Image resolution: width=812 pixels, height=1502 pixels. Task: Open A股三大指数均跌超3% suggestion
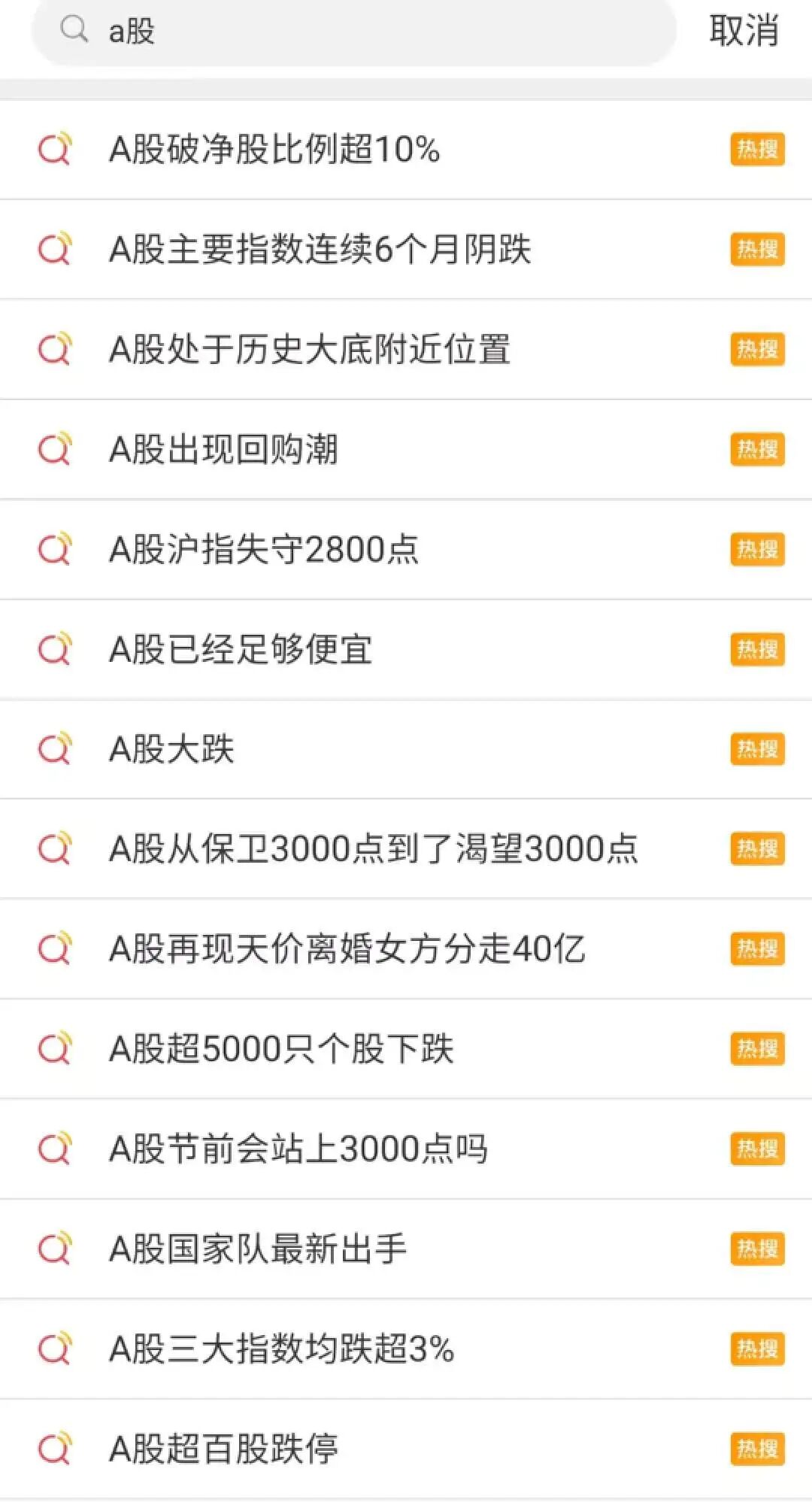406,1349
